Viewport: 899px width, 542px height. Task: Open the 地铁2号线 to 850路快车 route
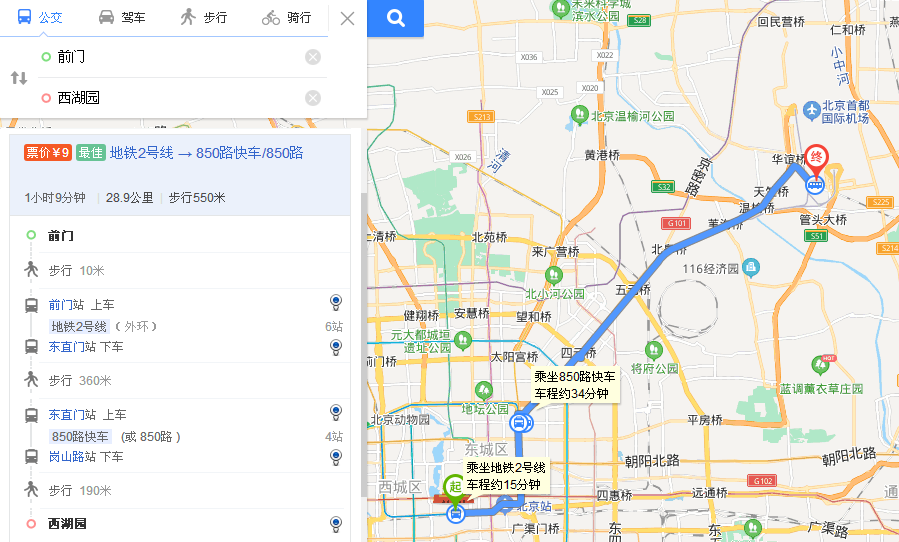click(206, 153)
